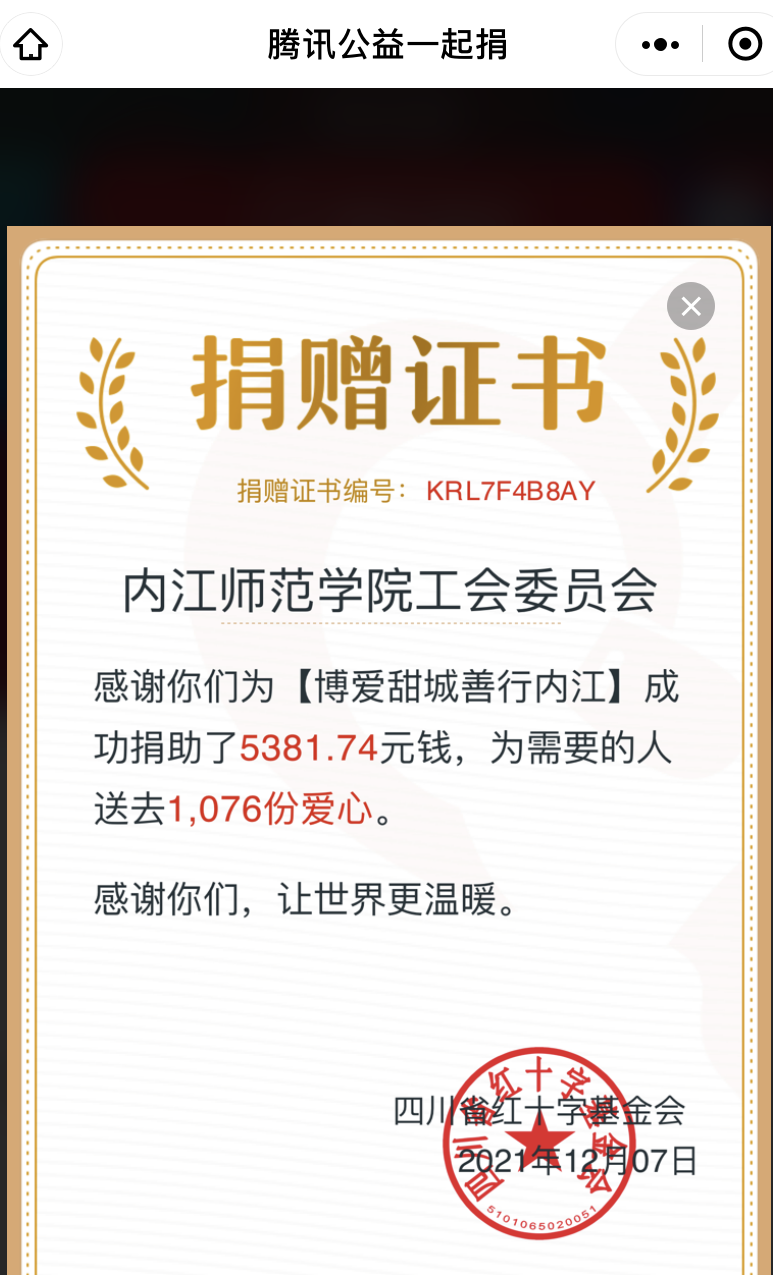Image resolution: width=773 pixels, height=1275 pixels.
Task: Dismiss the donation certificate popup
Action: (691, 307)
